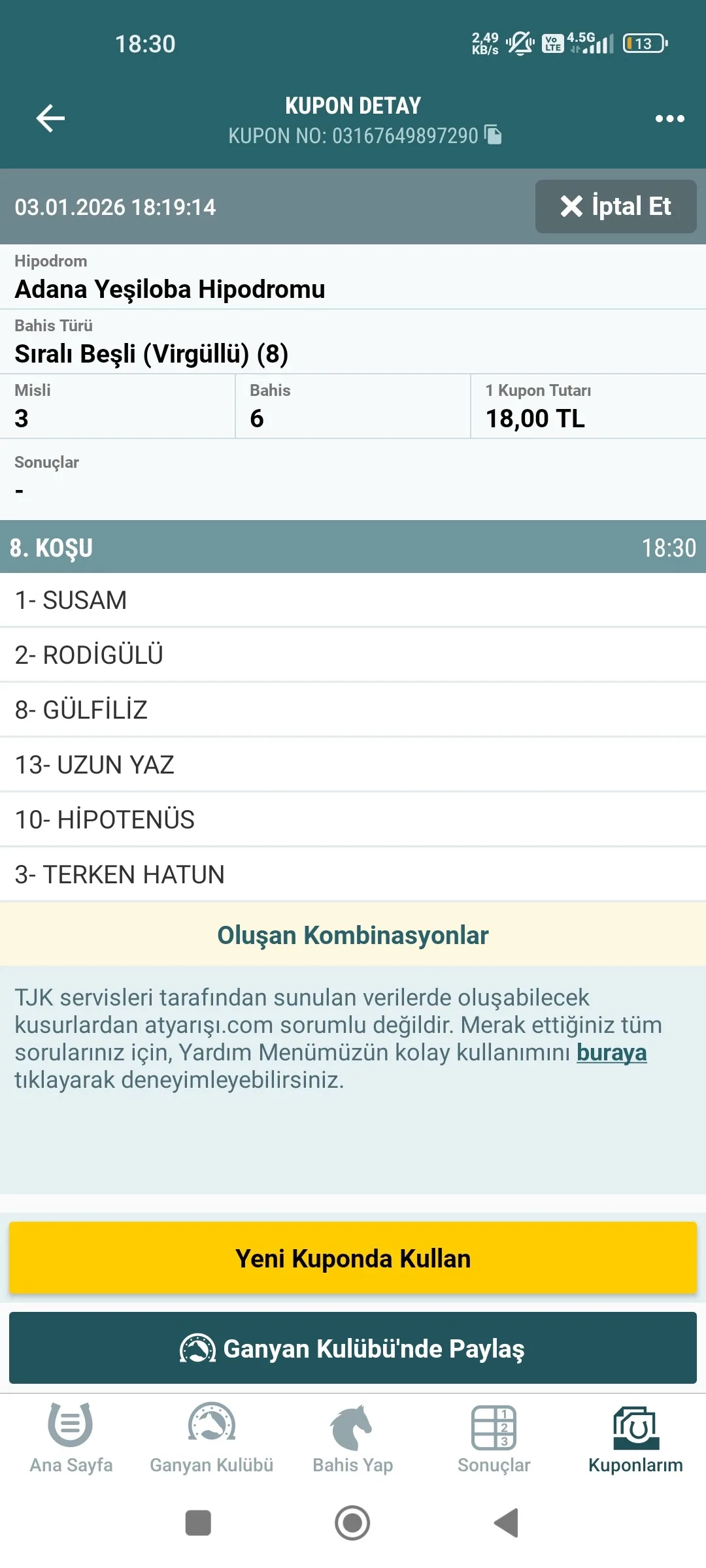Viewport: 706px width, 1568px height.
Task: Copy the kupon number
Action: point(493,135)
